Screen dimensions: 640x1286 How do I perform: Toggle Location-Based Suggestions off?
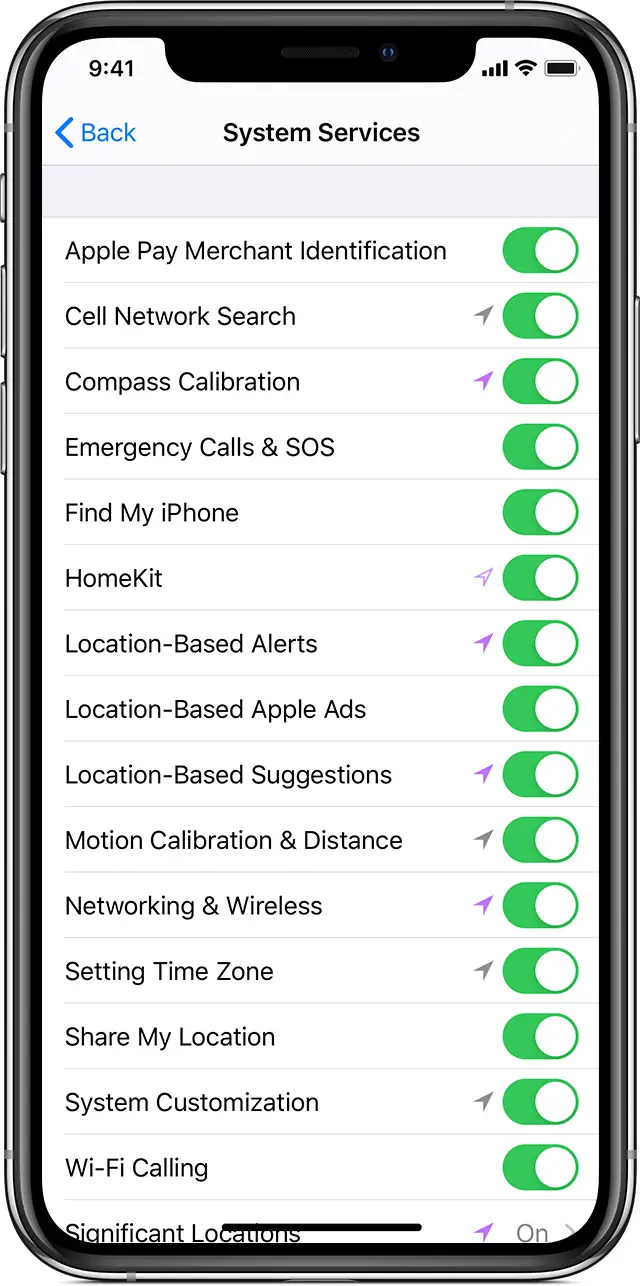click(540, 775)
